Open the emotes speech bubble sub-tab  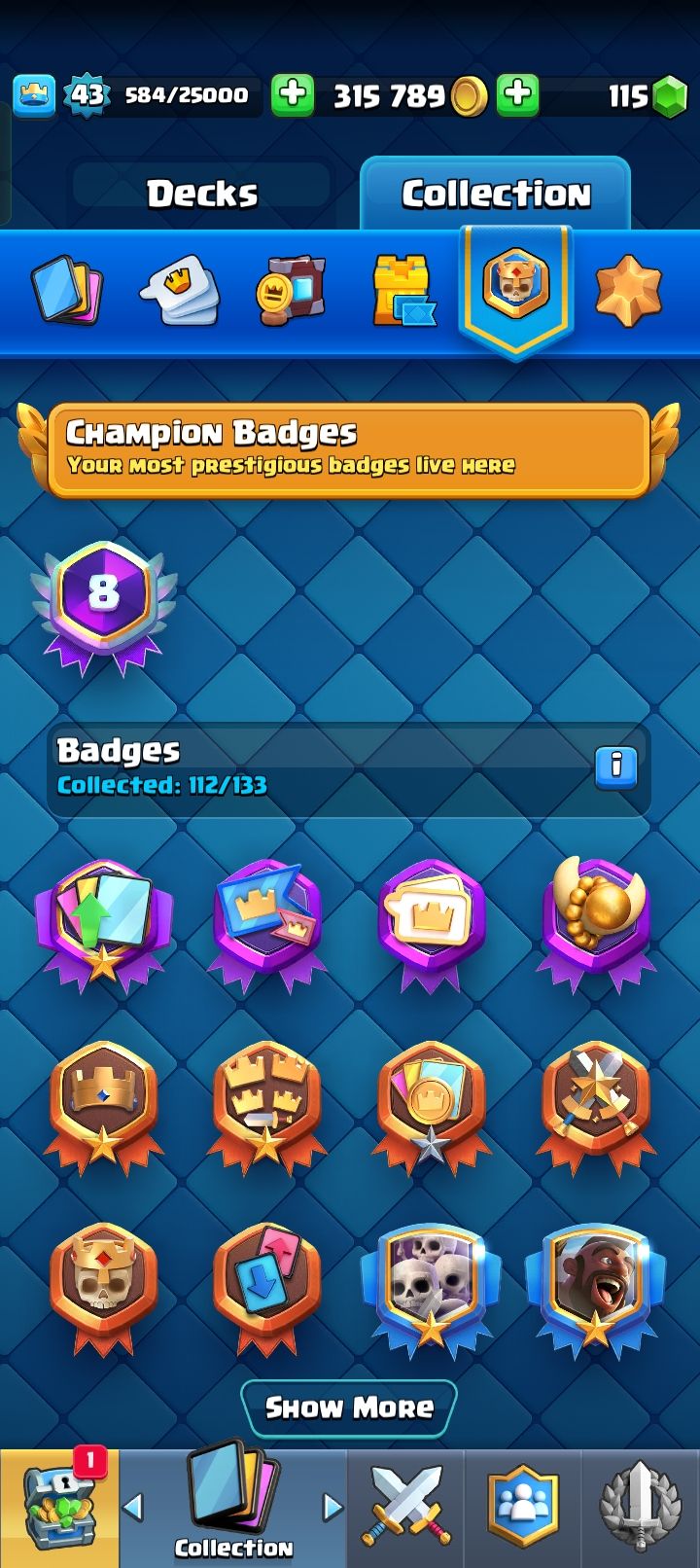(x=180, y=289)
